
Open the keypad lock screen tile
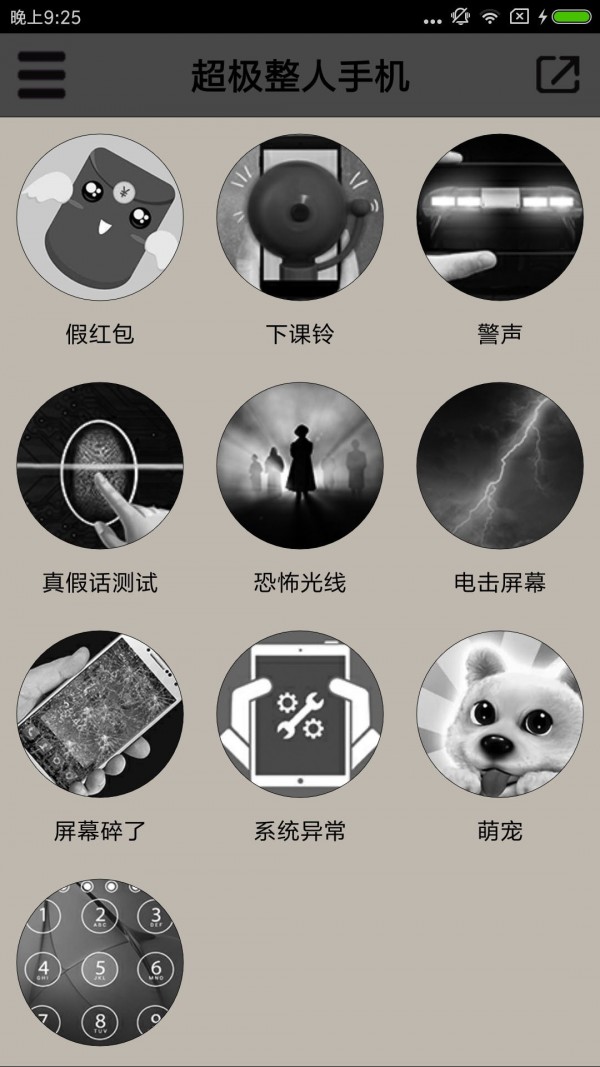(100, 961)
